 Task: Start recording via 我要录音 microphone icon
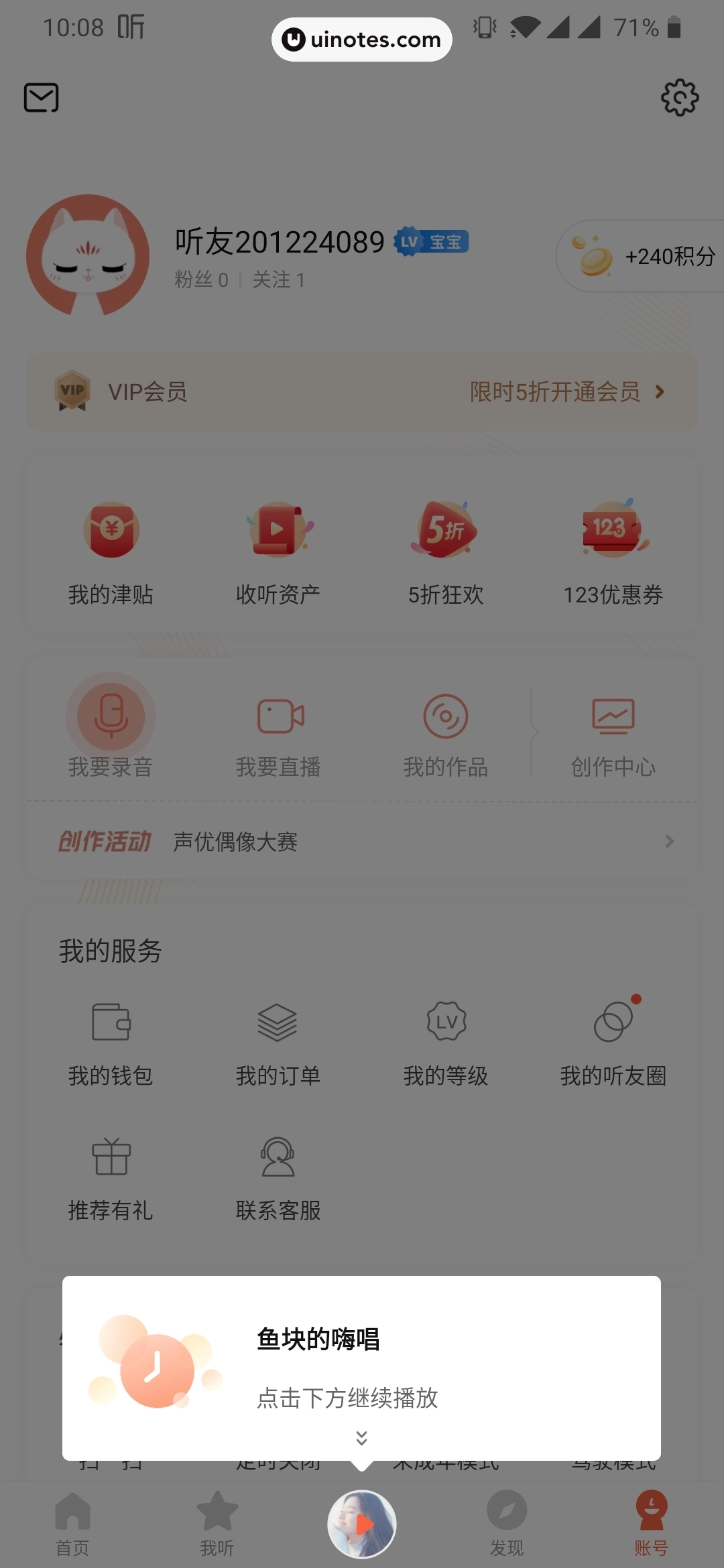(111, 716)
